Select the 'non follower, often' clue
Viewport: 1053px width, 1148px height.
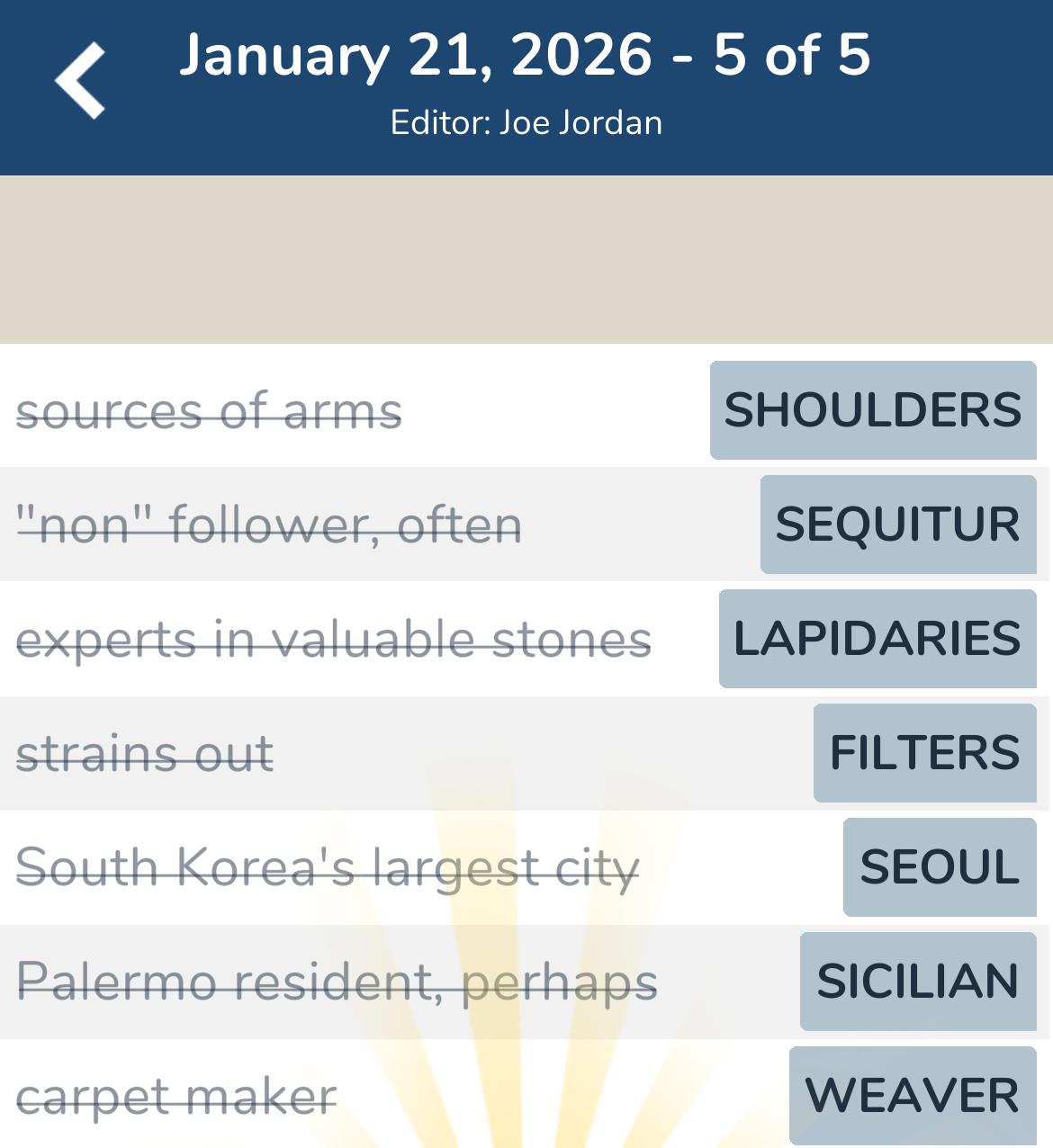[x=270, y=525]
